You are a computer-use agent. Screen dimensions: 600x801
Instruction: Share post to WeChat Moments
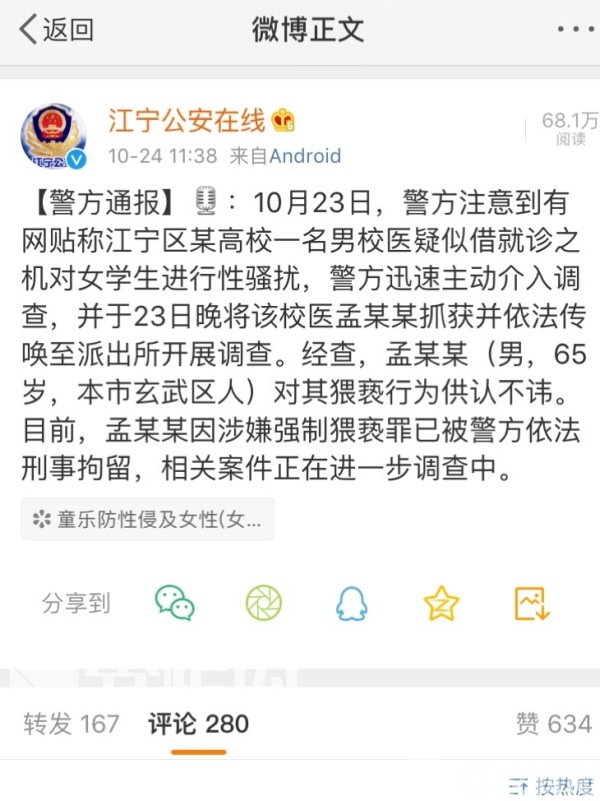pyautogui.click(x=263, y=603)
